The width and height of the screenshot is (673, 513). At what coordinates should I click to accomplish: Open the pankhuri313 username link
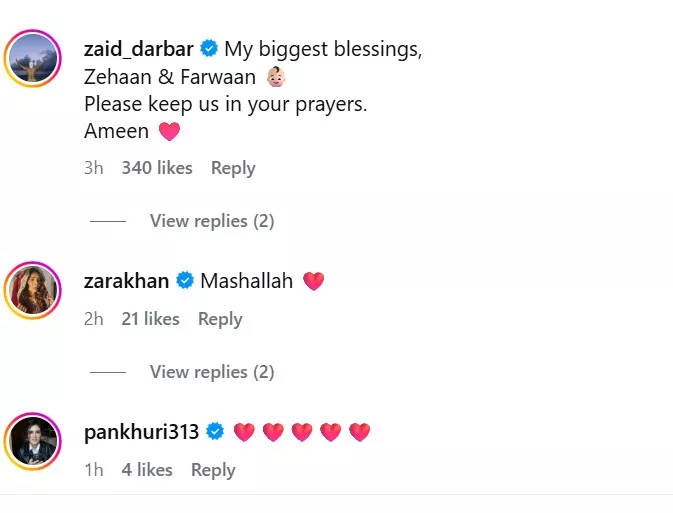coord(143,432)
